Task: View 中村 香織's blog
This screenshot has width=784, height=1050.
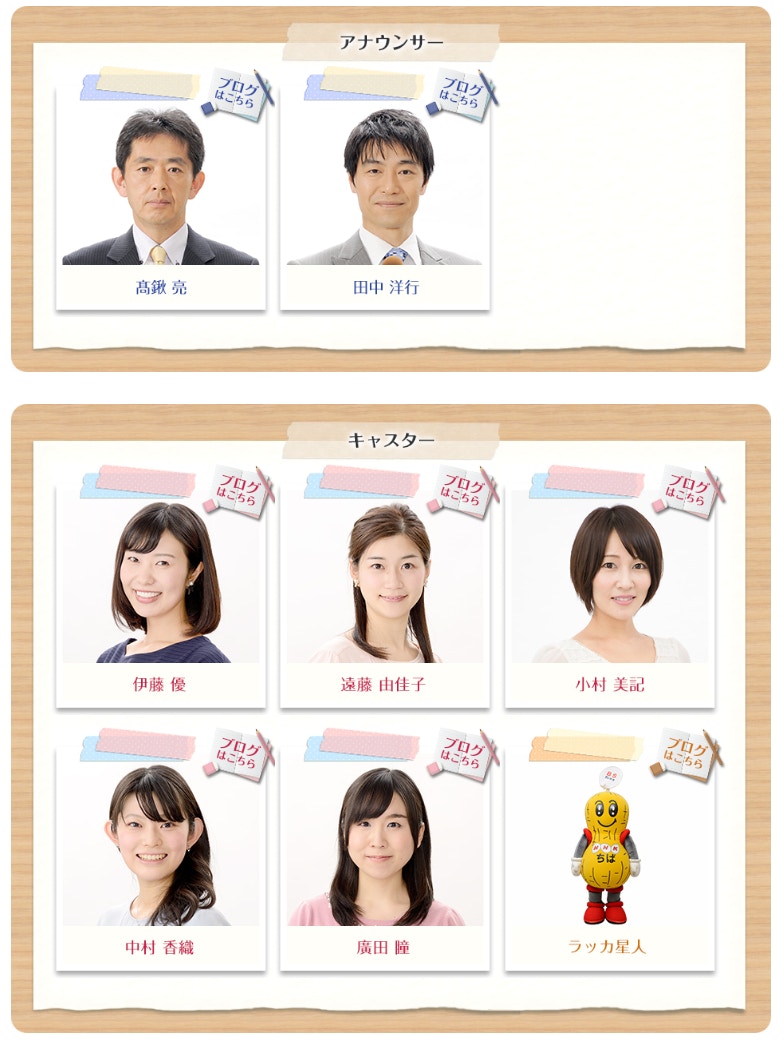Action: point(237,753)
